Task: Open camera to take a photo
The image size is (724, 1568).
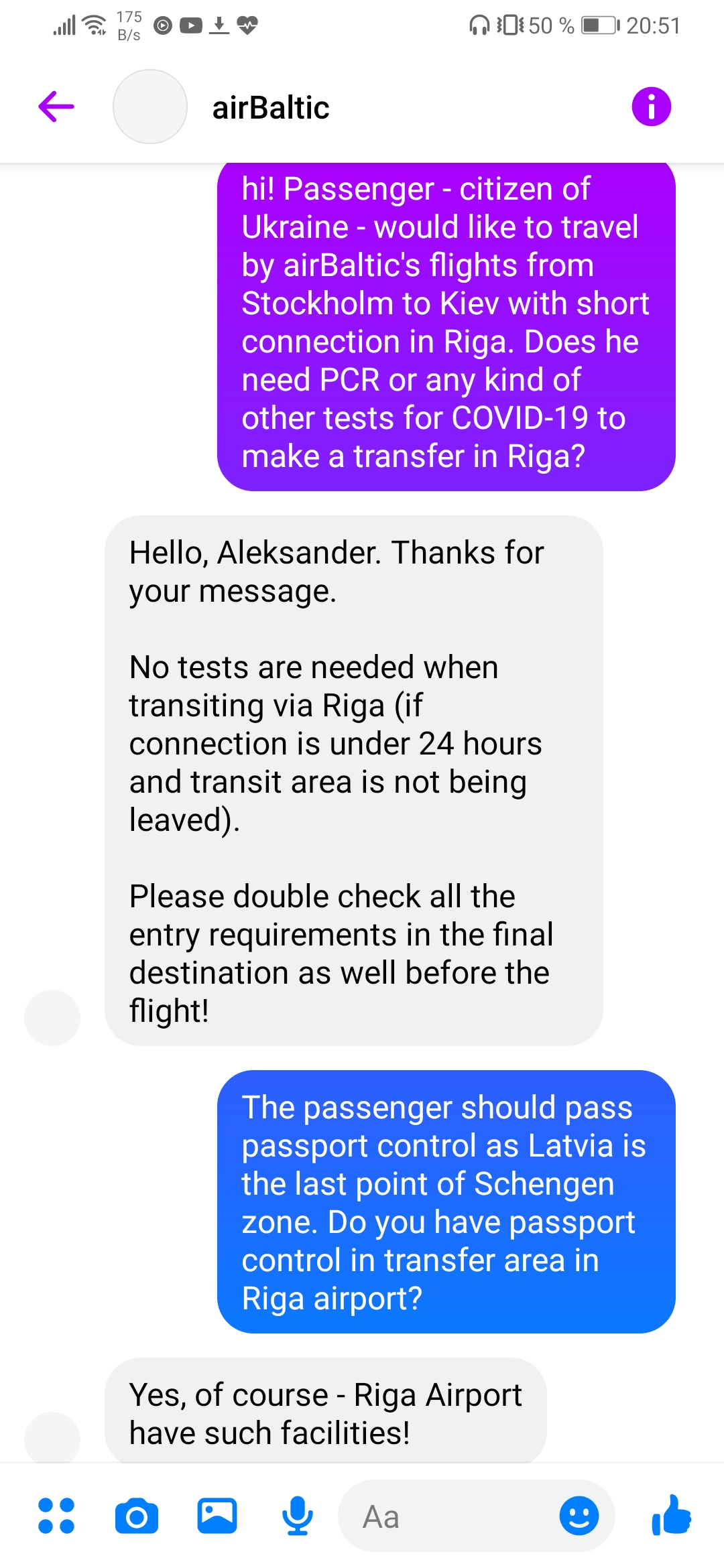Action: pos(137,1516)
